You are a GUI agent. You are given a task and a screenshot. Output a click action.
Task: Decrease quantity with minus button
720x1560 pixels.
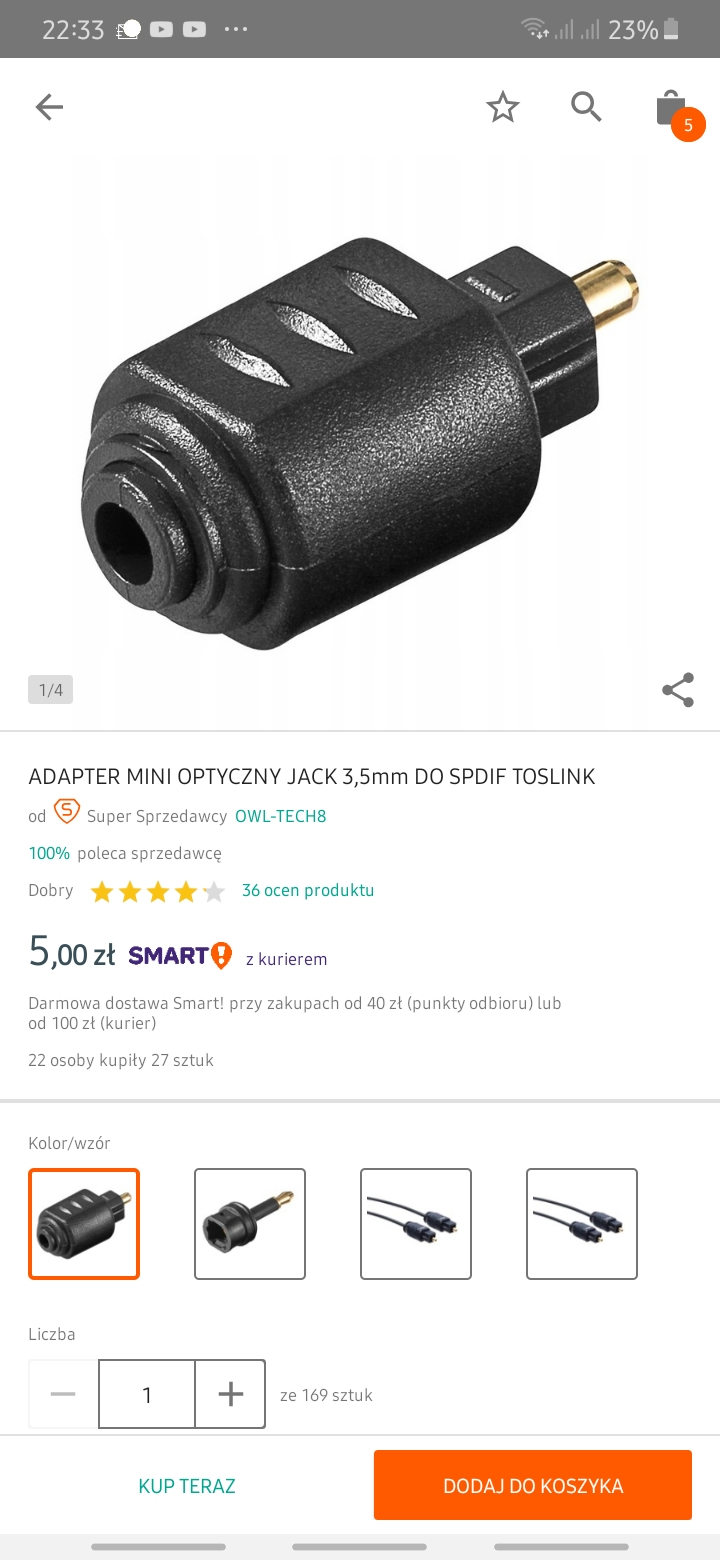click(63, 1394)
